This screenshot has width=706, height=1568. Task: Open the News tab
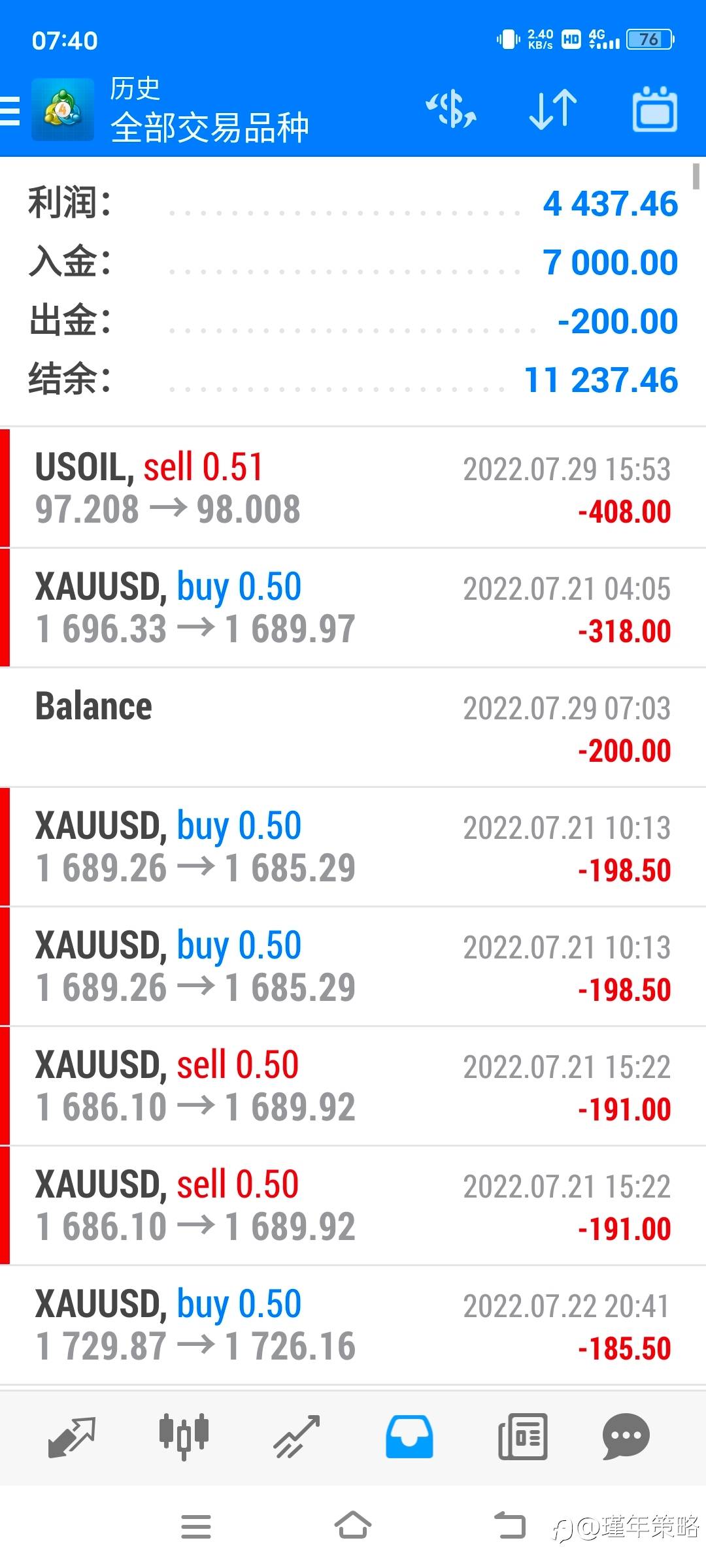(x=522, y=1437)
